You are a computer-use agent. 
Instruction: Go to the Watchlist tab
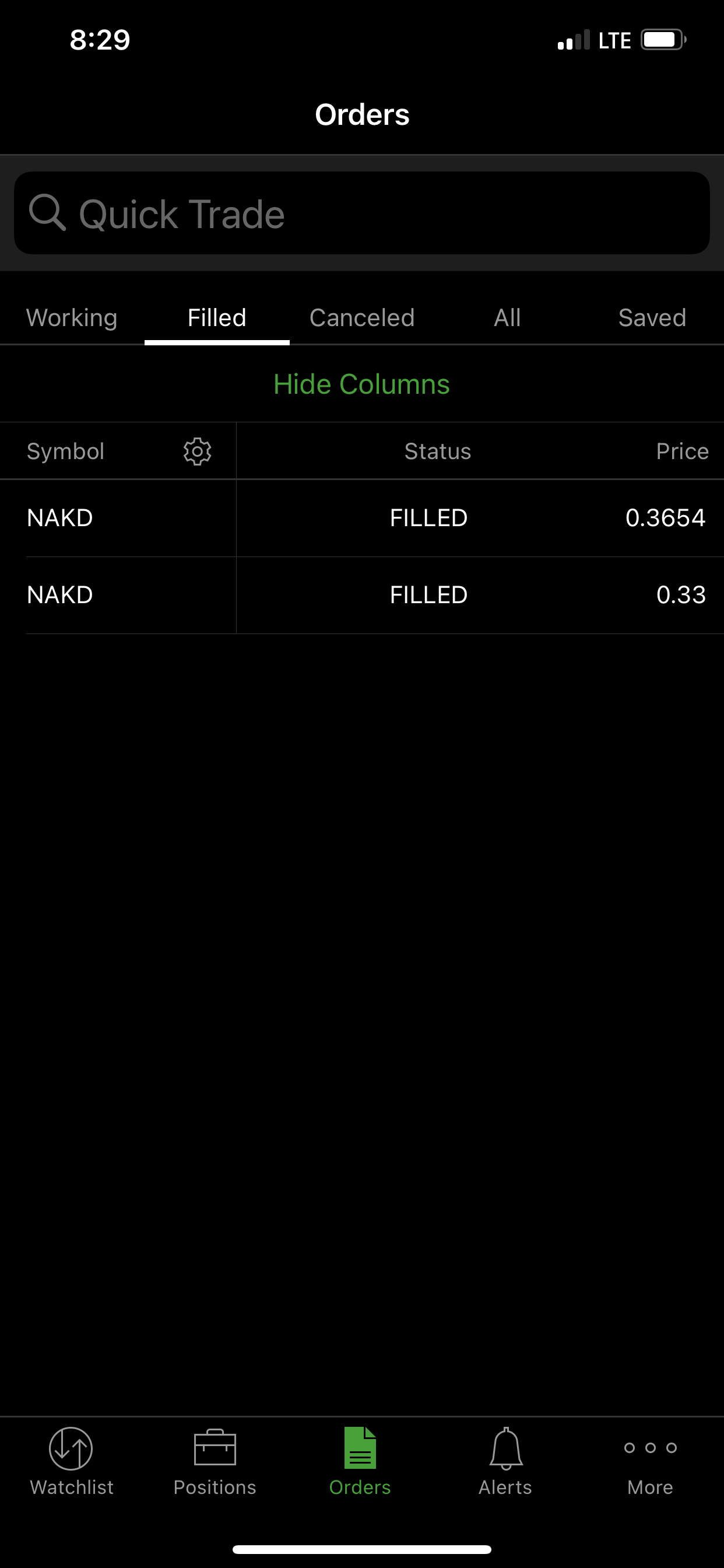(72, 1462)
